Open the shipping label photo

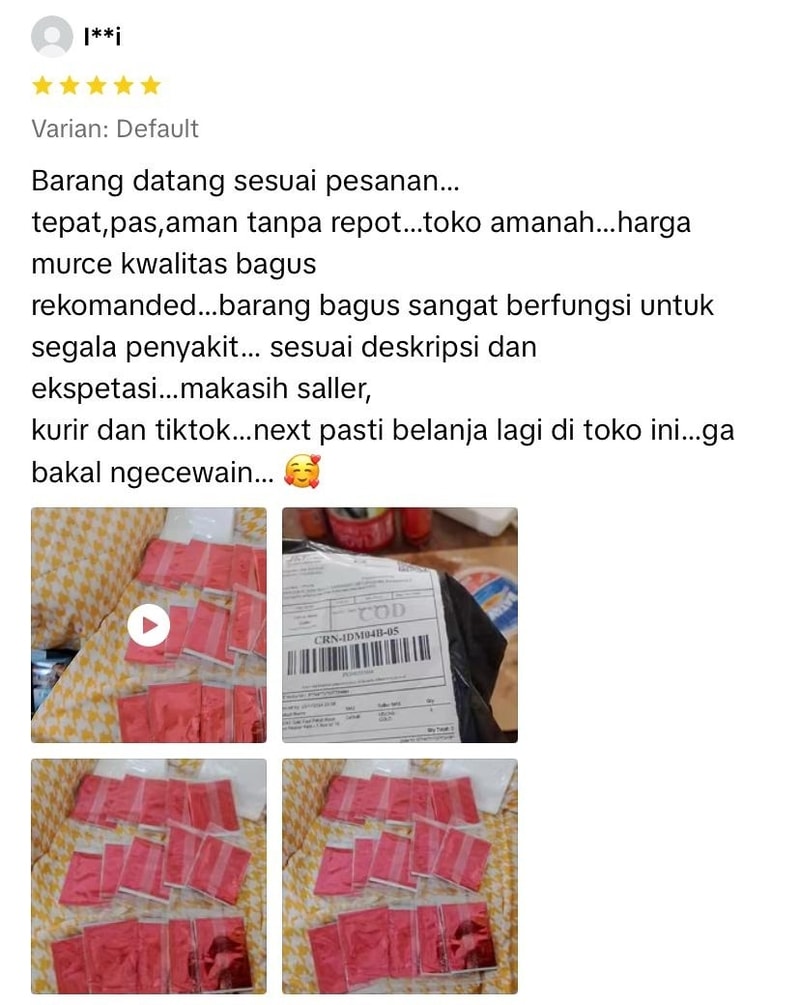pyautogui.click(x=400, y=626)
